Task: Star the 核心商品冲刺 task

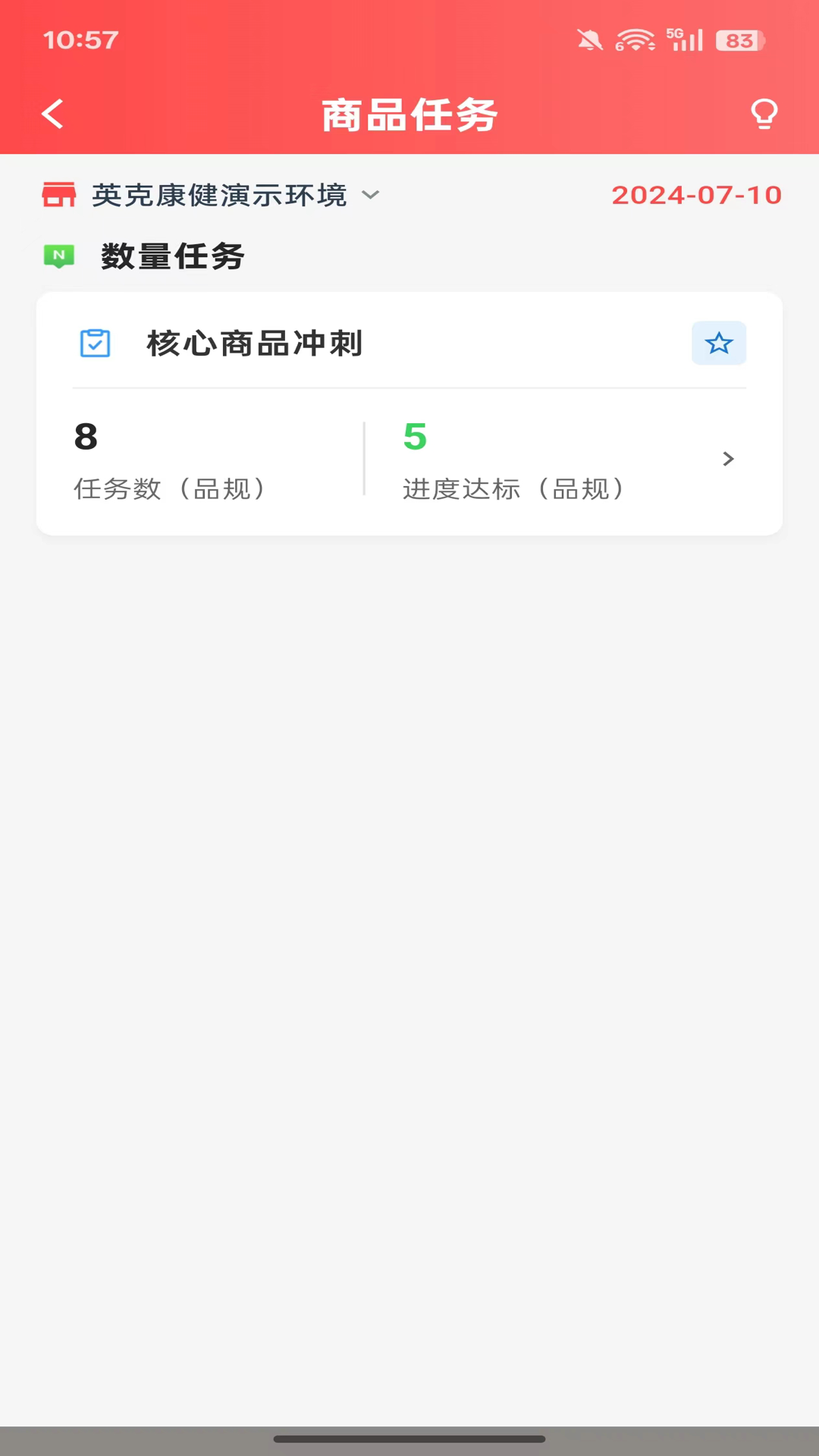Action: coord(718,344)
